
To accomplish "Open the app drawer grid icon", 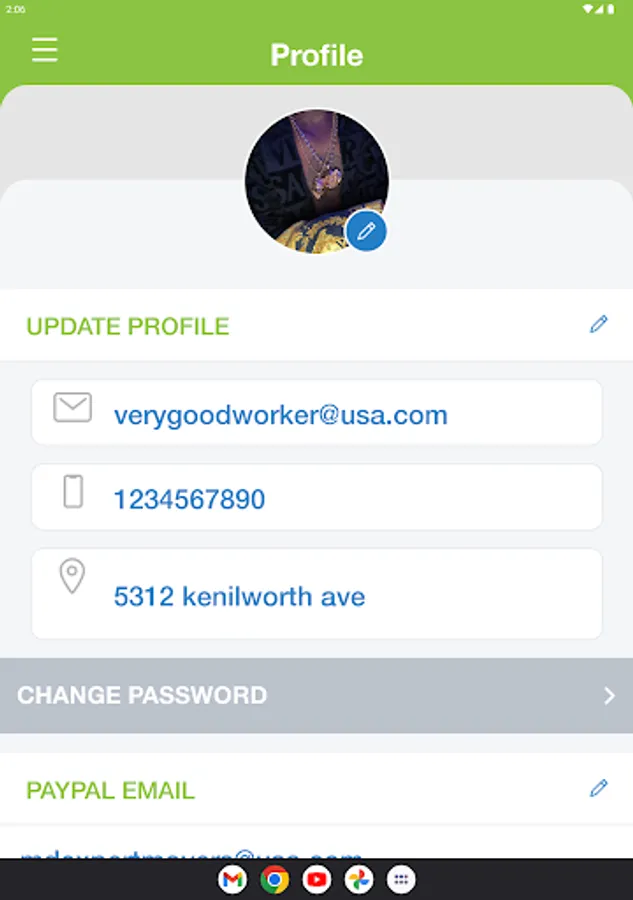I will click(401, 880).
